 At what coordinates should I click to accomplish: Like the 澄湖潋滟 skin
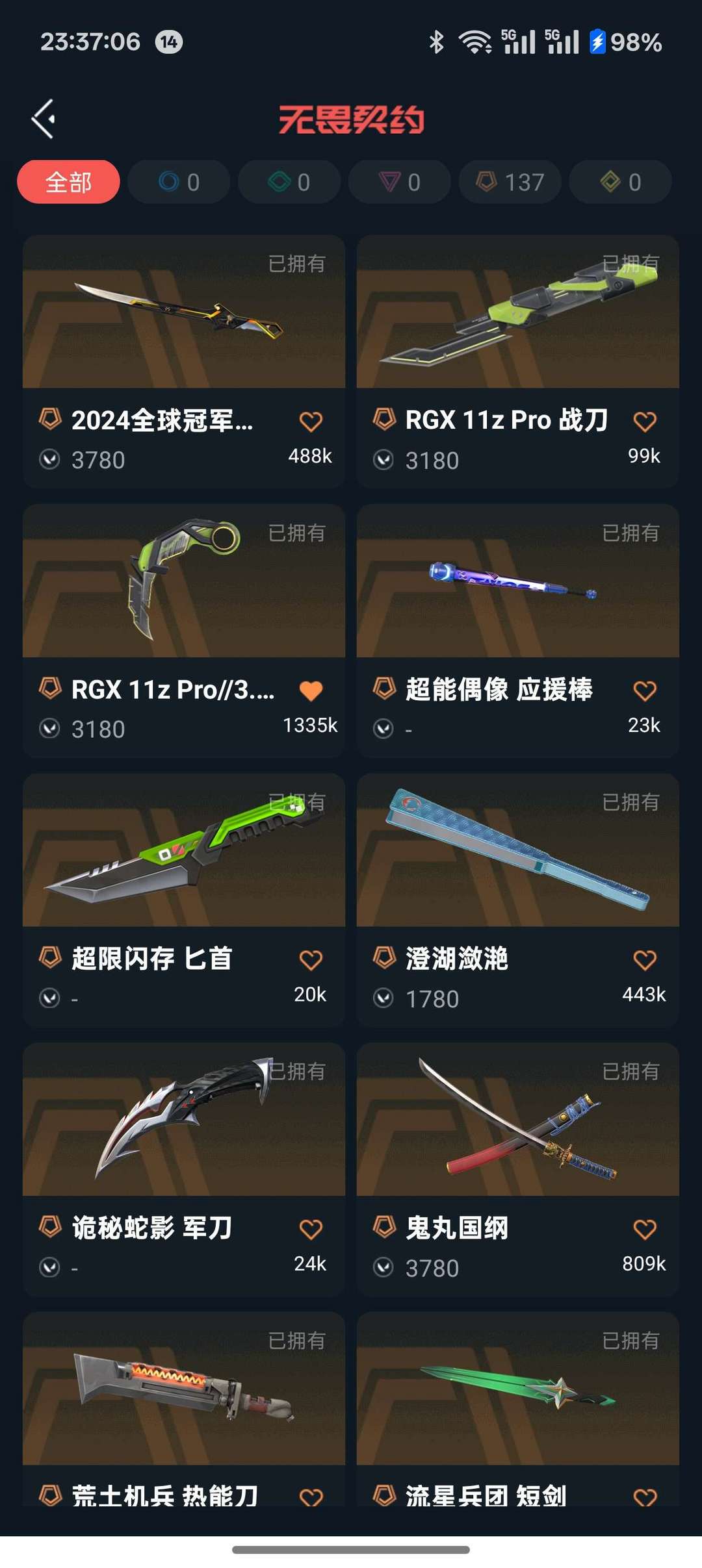tap(644, 960)
